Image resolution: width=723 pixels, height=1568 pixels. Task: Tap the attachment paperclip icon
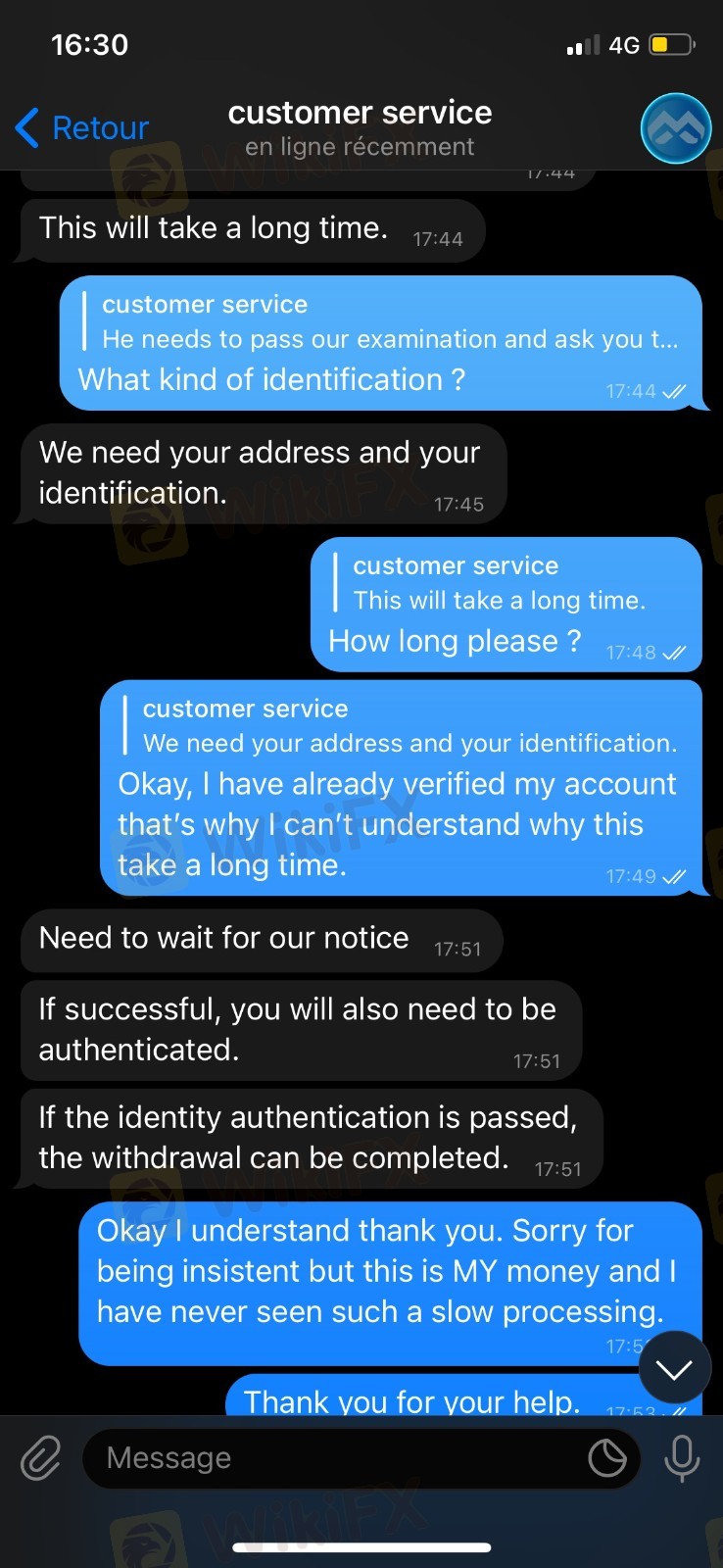click(x=41, y=1458)
